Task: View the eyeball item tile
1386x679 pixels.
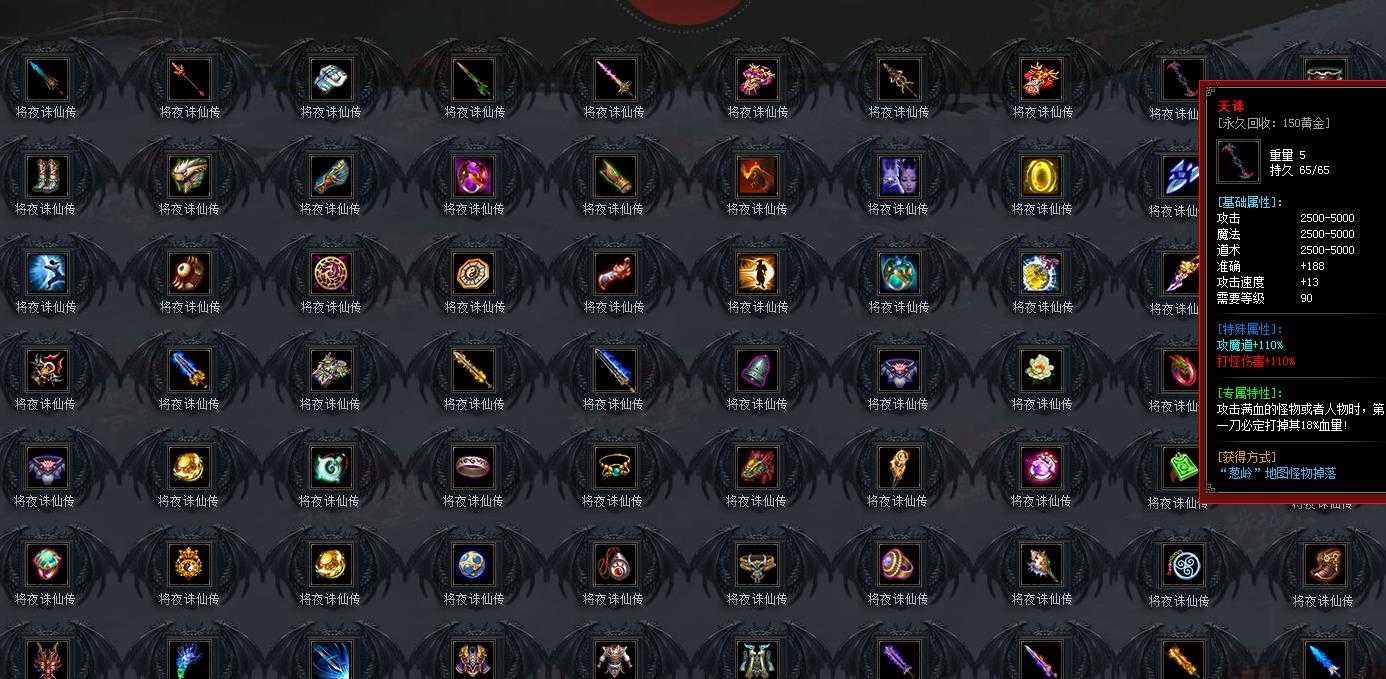Action: pyautogui.click(x=189, y=273)
